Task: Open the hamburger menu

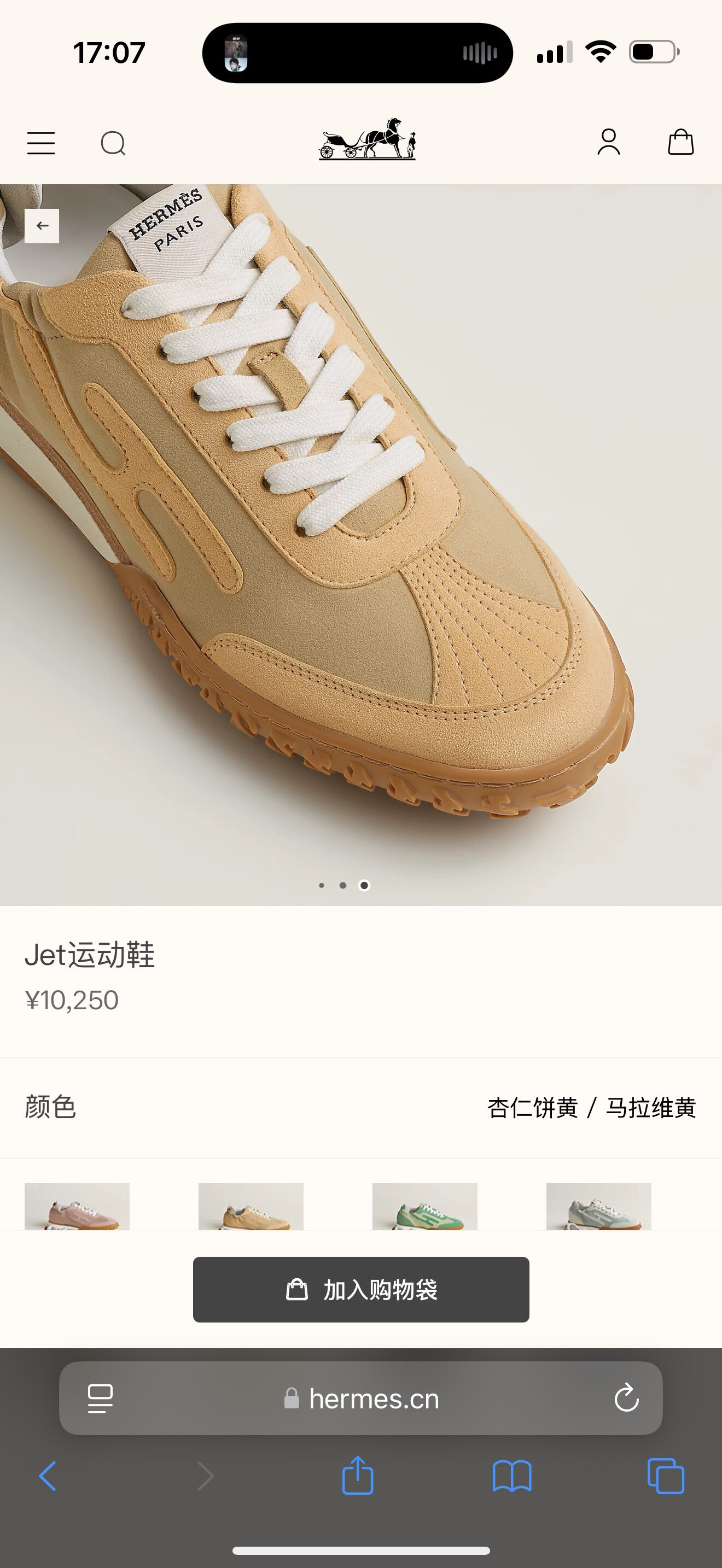Action: [41, 143]
